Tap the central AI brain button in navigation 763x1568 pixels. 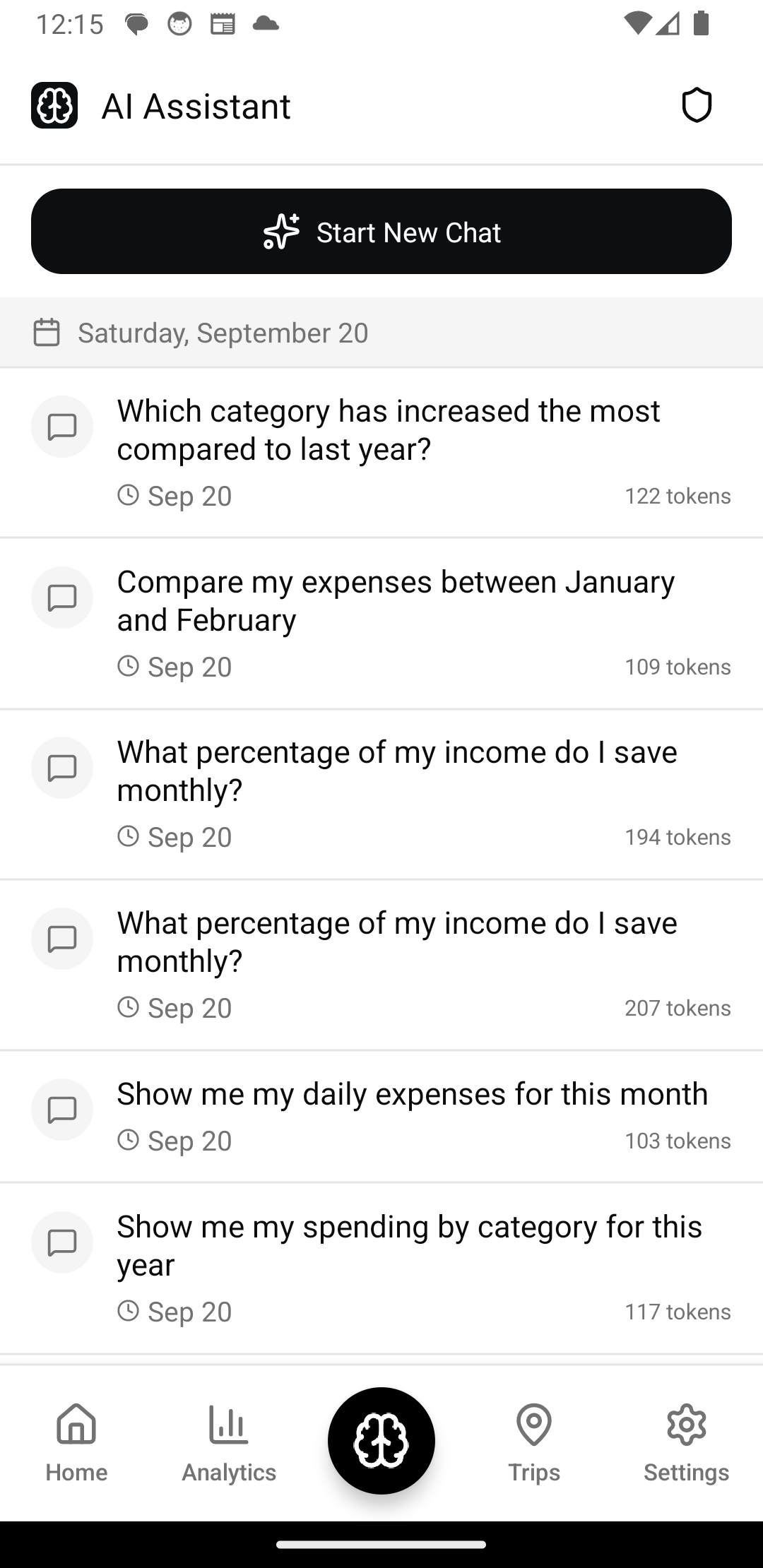coord(381,1441)
